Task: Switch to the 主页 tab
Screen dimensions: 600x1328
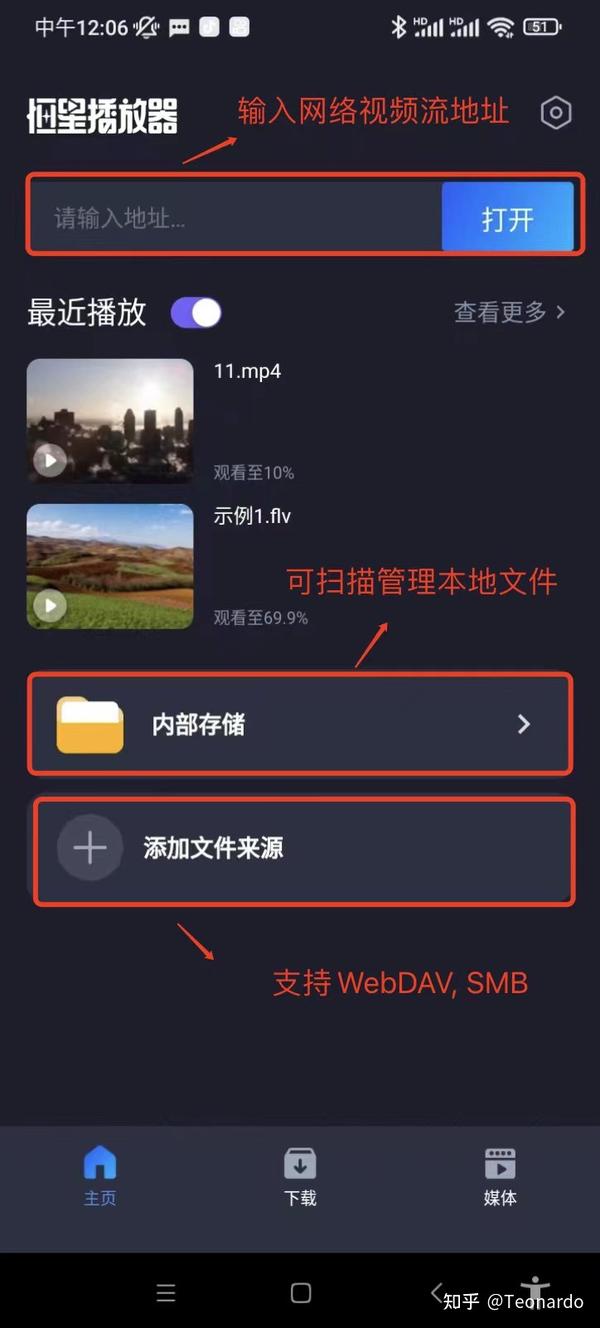Action: [100, 1176]
